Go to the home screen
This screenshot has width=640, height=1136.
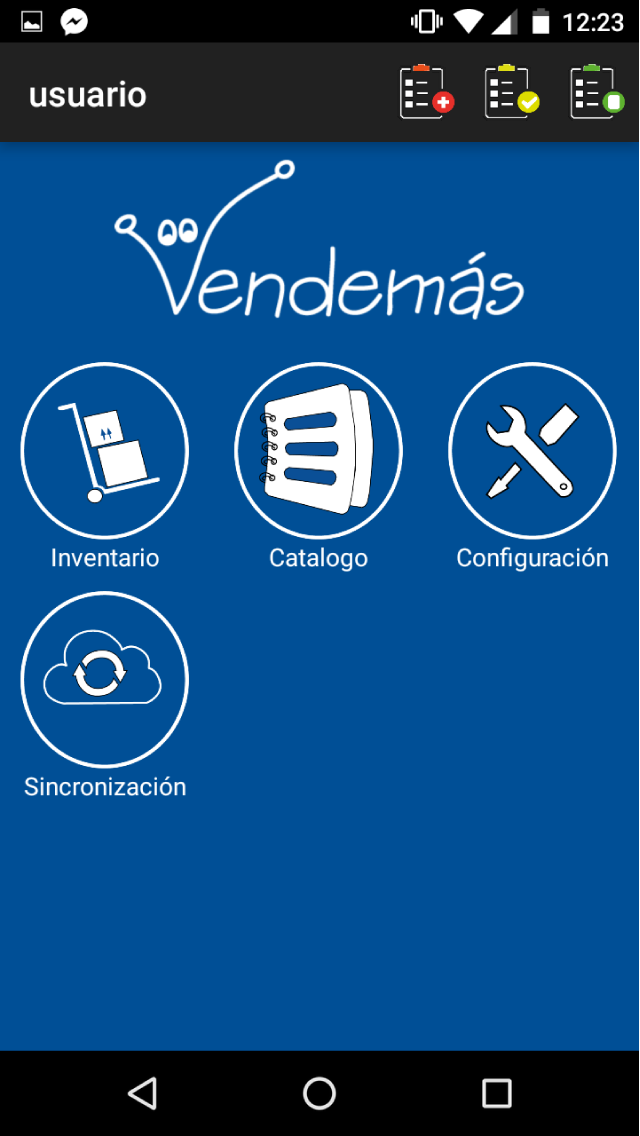click(319, 1093)
